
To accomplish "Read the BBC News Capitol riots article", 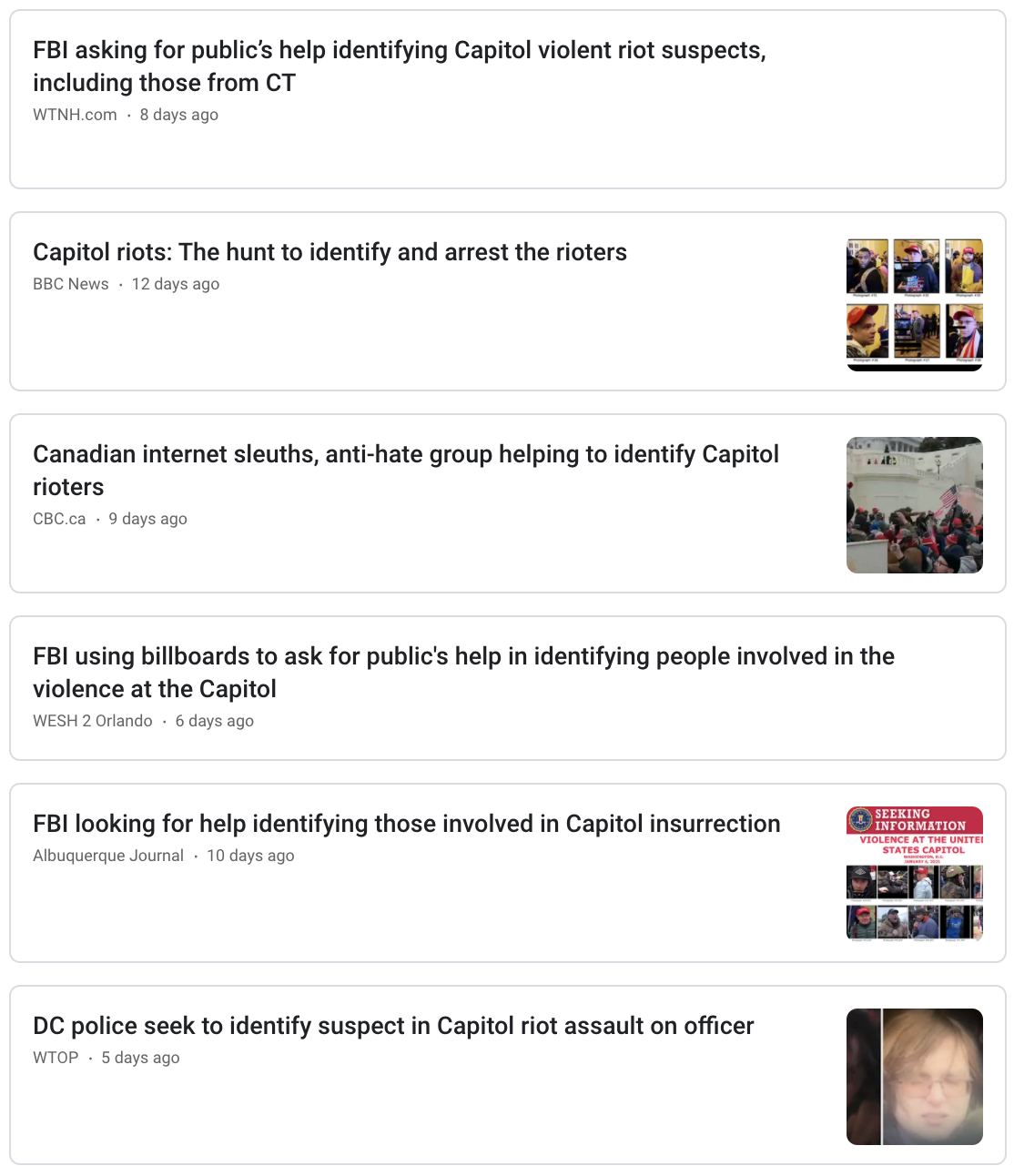I will pos(330,252).
